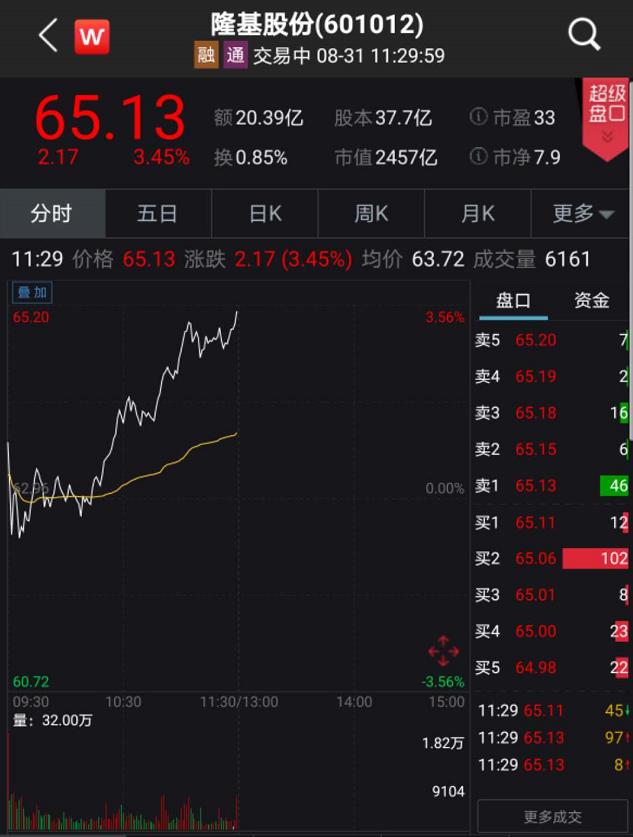Screen dimensions: 633x837
Task: Go back using the arrow
Action: (47, 37)
